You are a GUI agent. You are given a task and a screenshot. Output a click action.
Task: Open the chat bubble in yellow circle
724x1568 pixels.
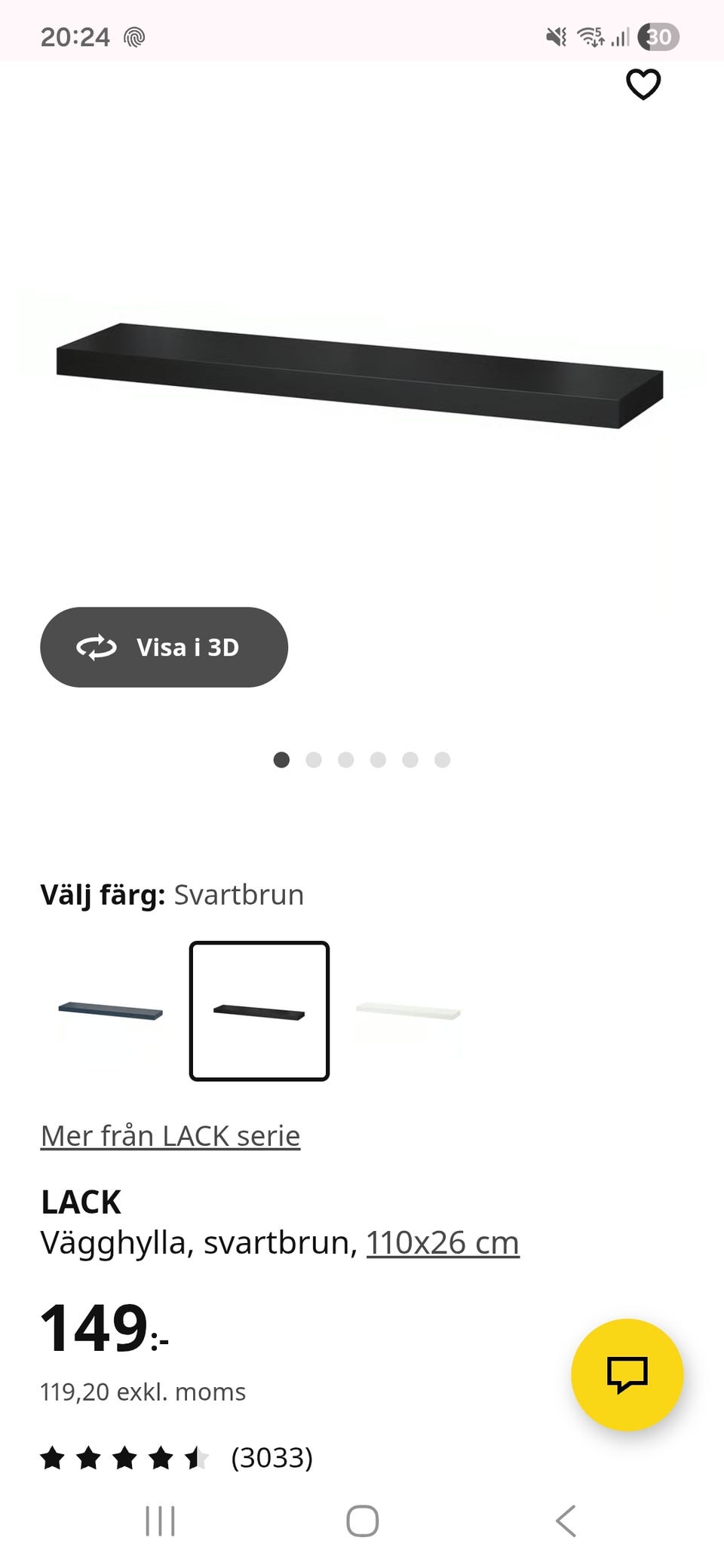point(628,1374)
